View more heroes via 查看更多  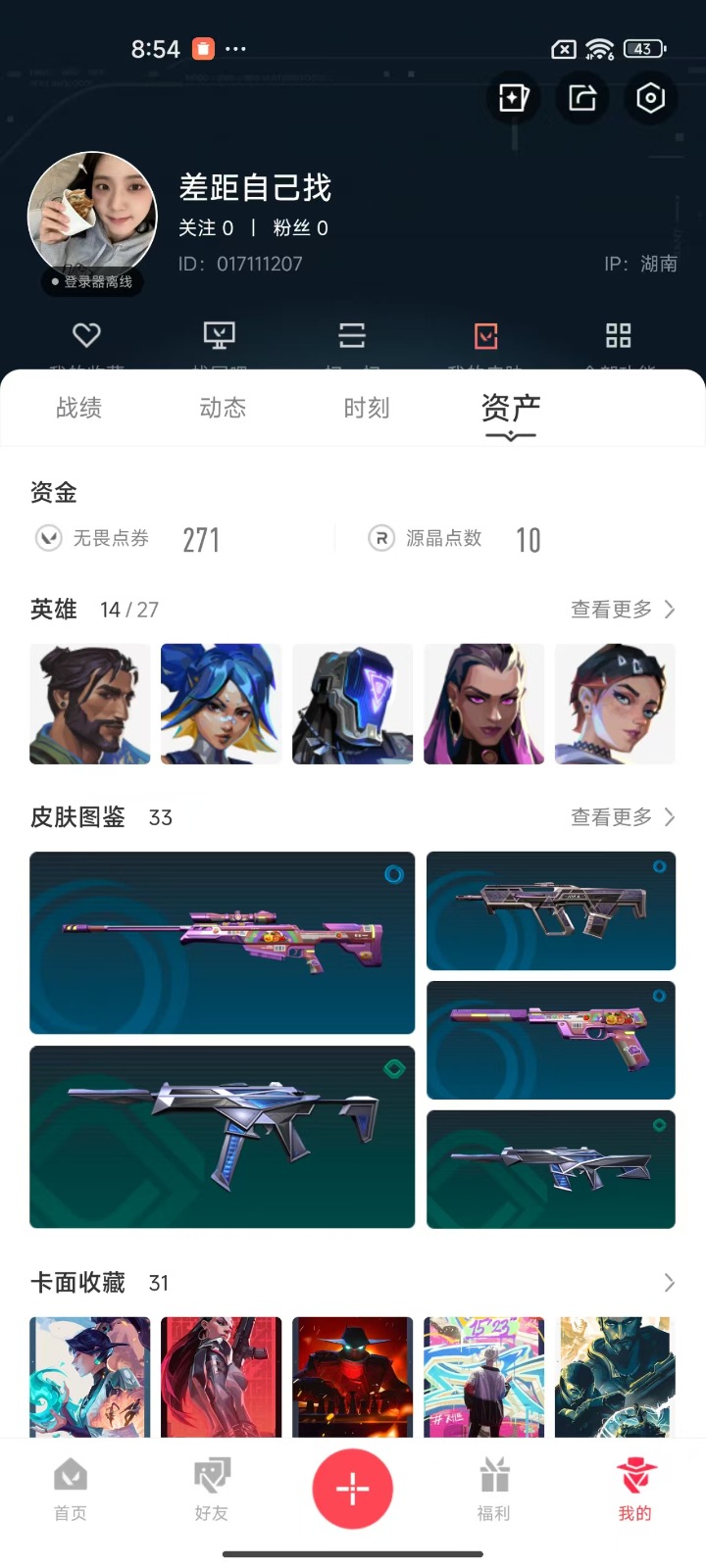pos(624,610)
